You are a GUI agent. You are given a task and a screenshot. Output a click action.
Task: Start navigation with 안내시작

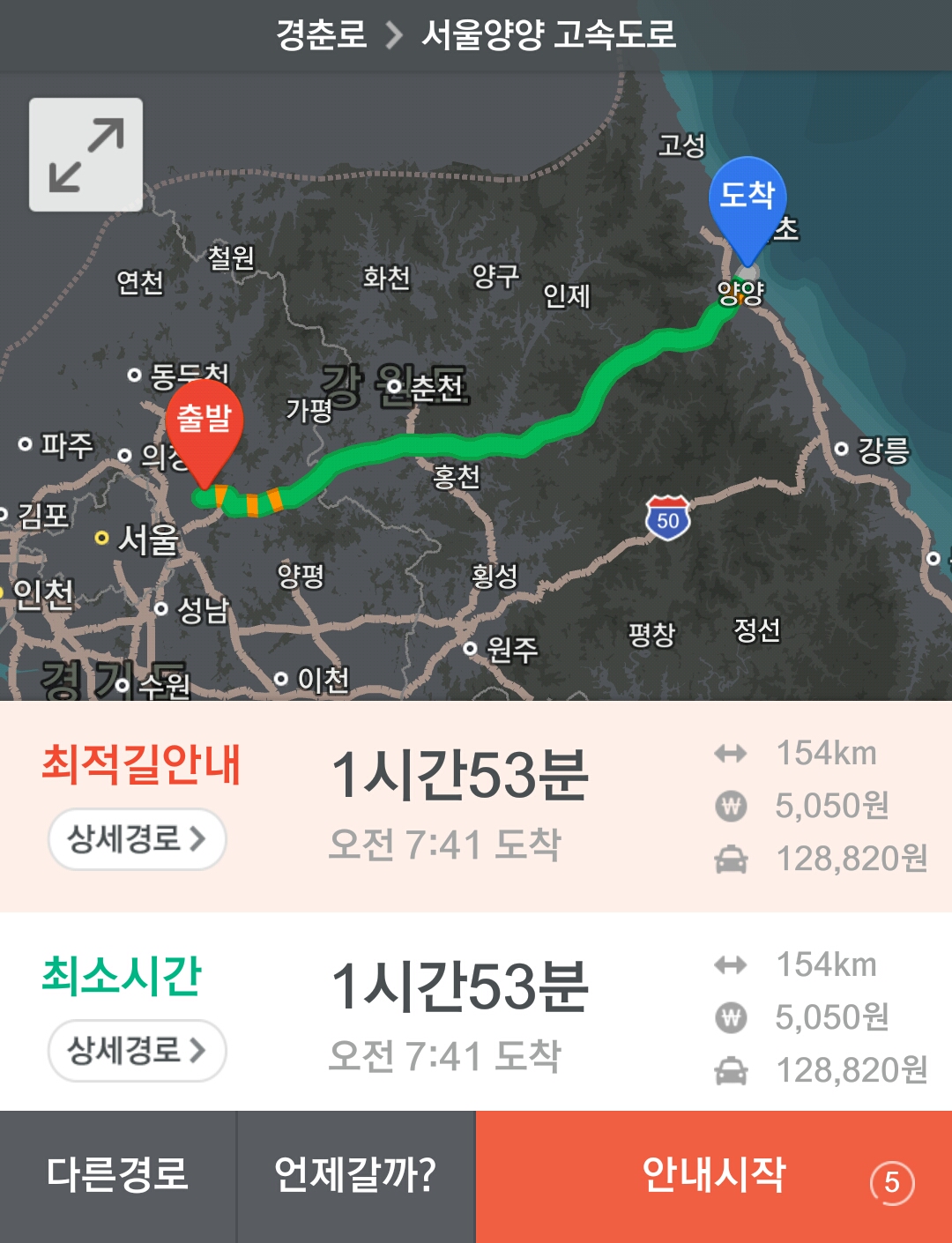pyautogui.click(x=712, y=1176)
